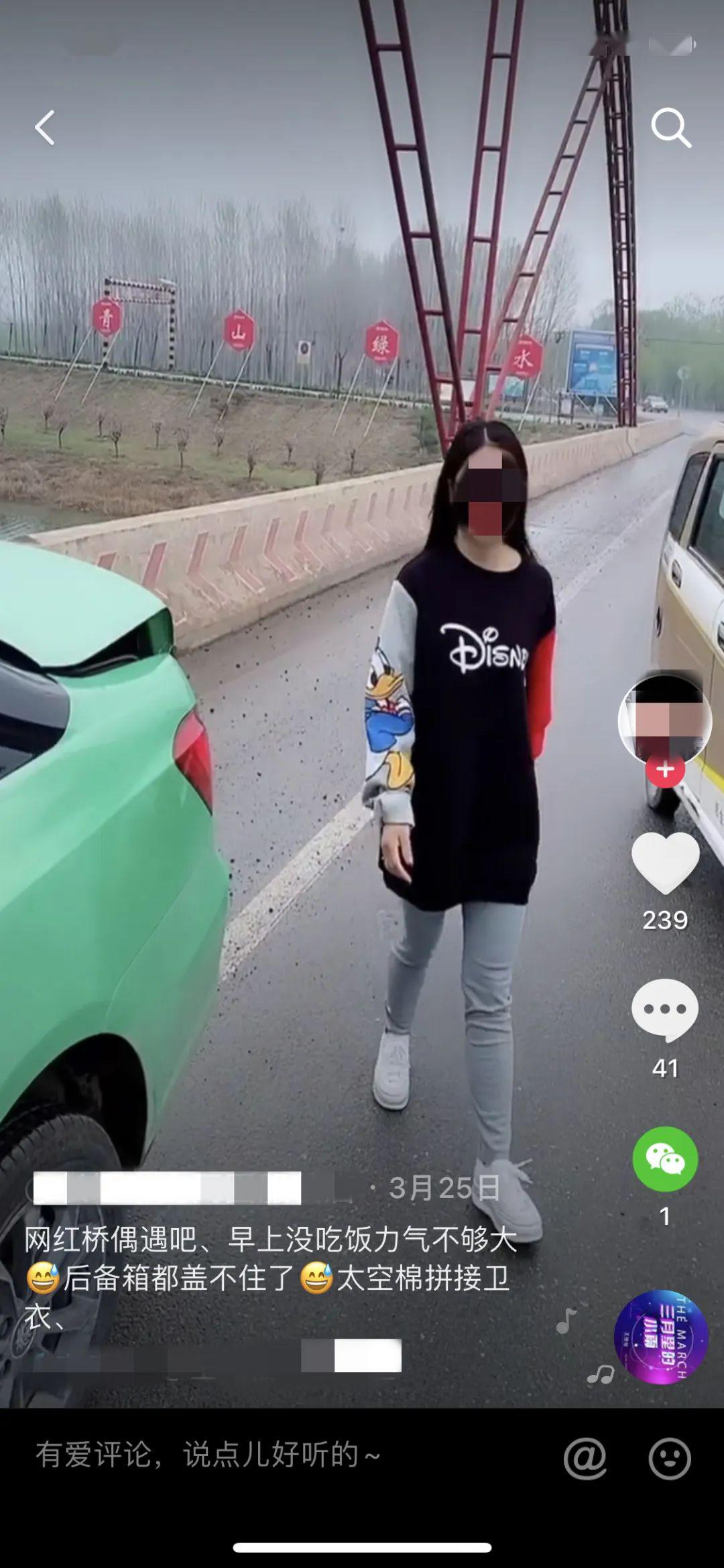The image size is (724, 1568).
Task: Open search with the magnifier icon
Action: [671, 127]
